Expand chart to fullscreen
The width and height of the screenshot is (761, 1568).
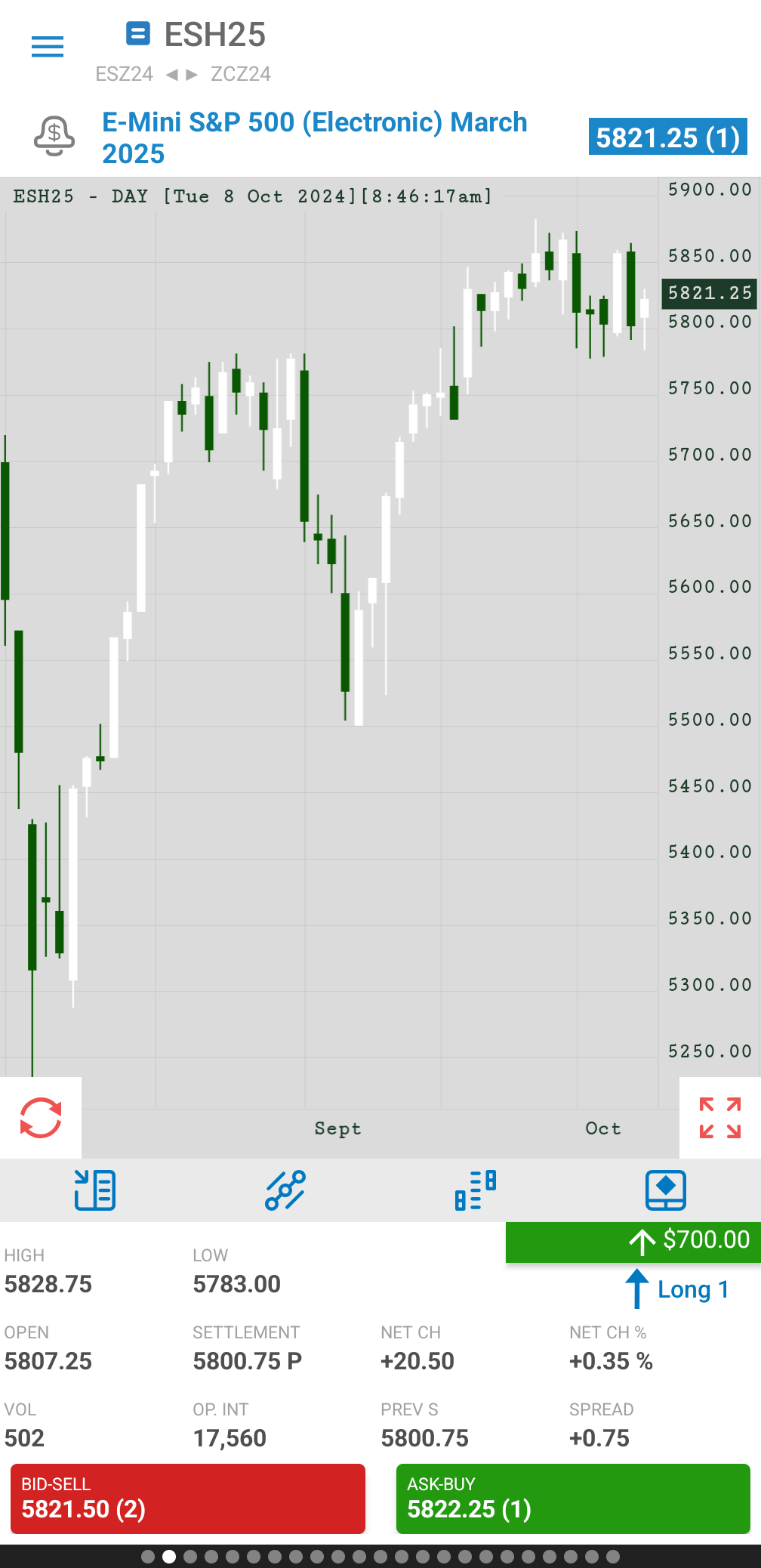point(719,1117)
